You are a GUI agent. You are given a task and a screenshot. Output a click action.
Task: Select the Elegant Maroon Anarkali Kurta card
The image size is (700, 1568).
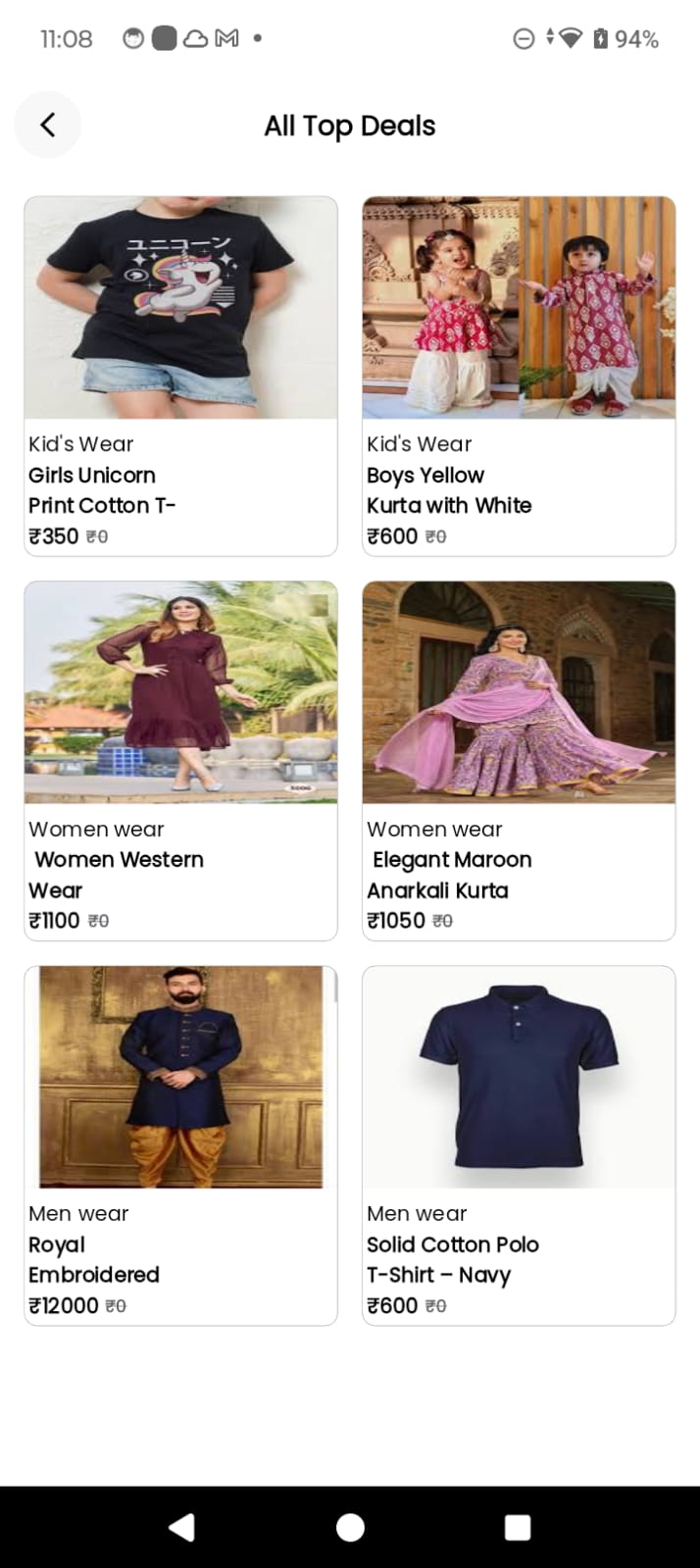coord(519,760)
